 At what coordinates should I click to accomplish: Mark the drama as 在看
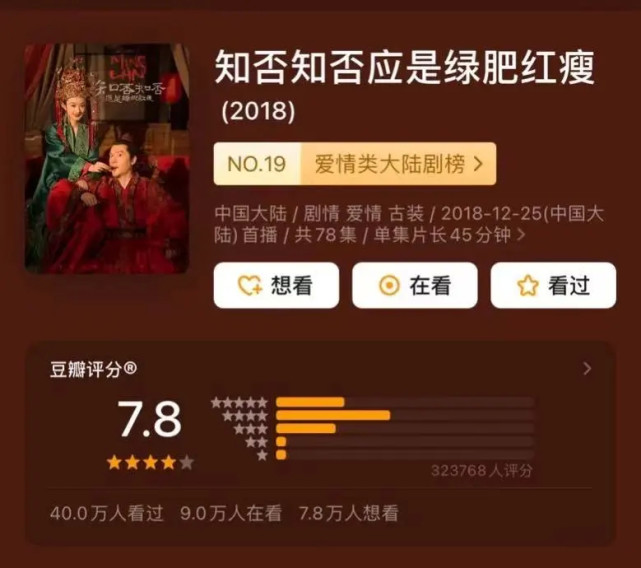click(x=415, y=285)
